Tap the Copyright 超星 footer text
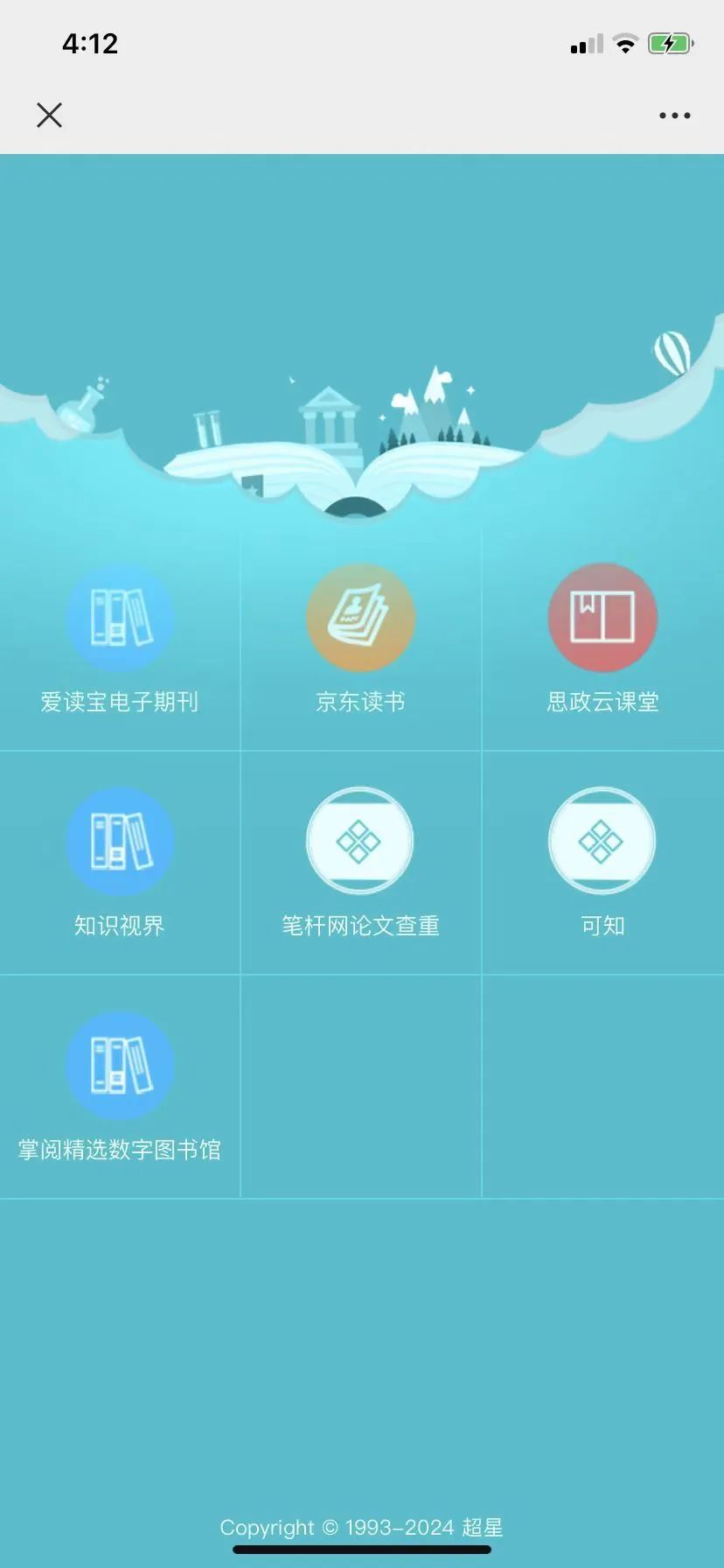This screenshot has width=724, height=1568. tap(362, 1528)
